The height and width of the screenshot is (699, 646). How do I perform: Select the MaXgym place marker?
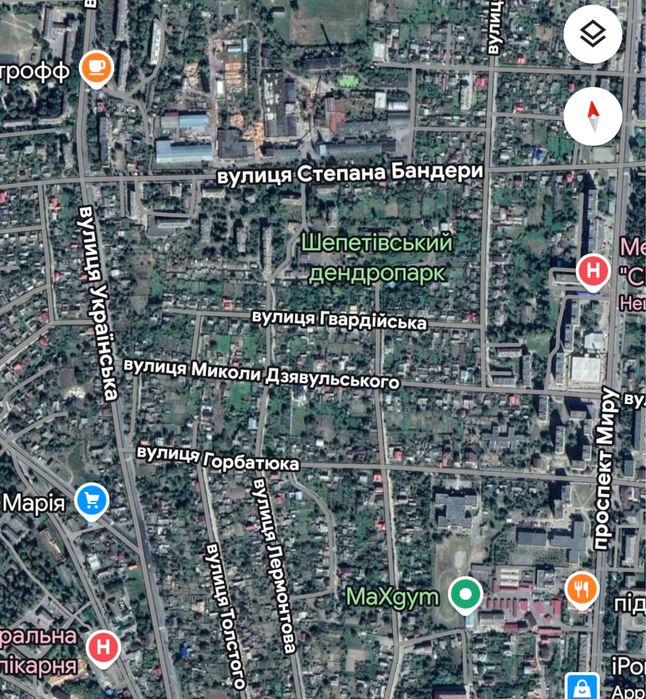[x=464, y=595]
